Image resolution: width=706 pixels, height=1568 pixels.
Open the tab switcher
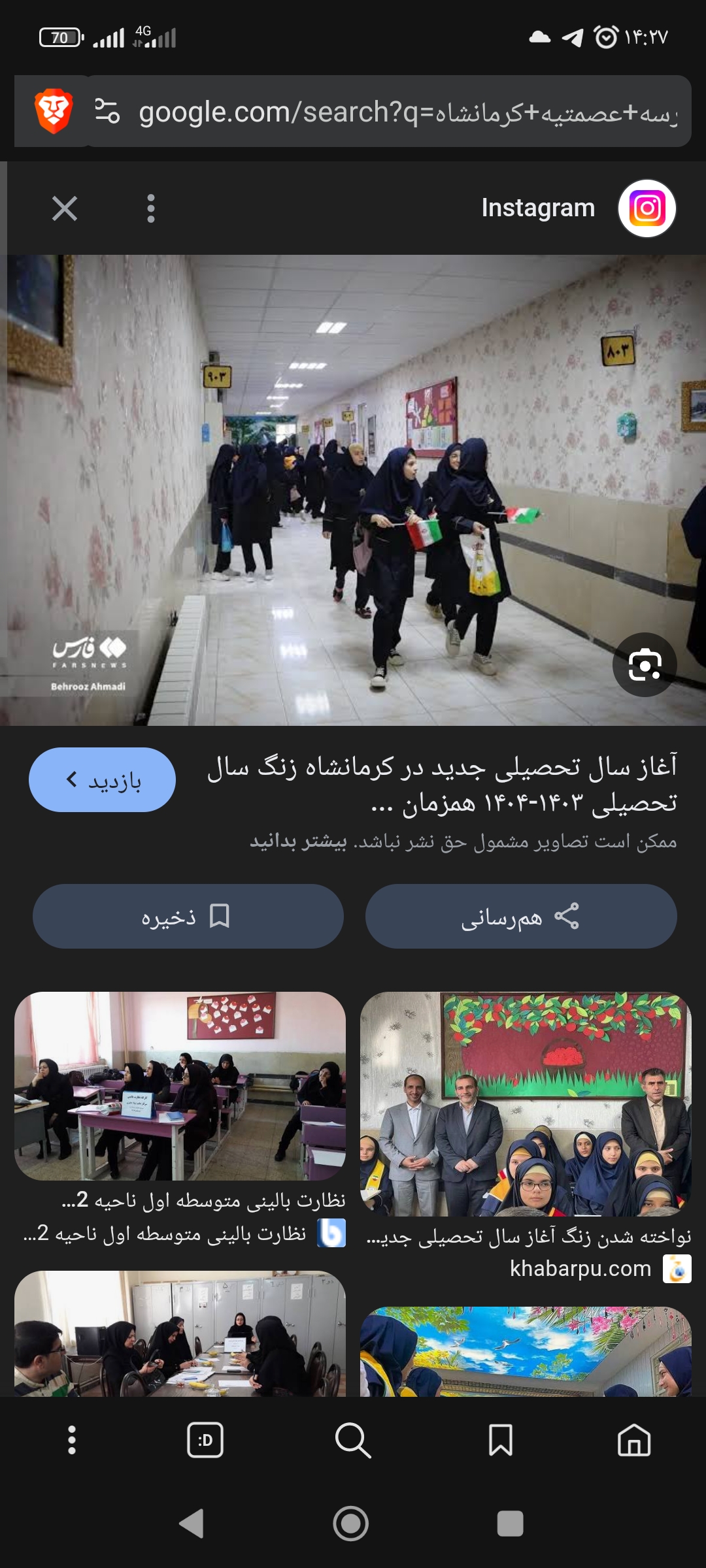click(205, 1440)
